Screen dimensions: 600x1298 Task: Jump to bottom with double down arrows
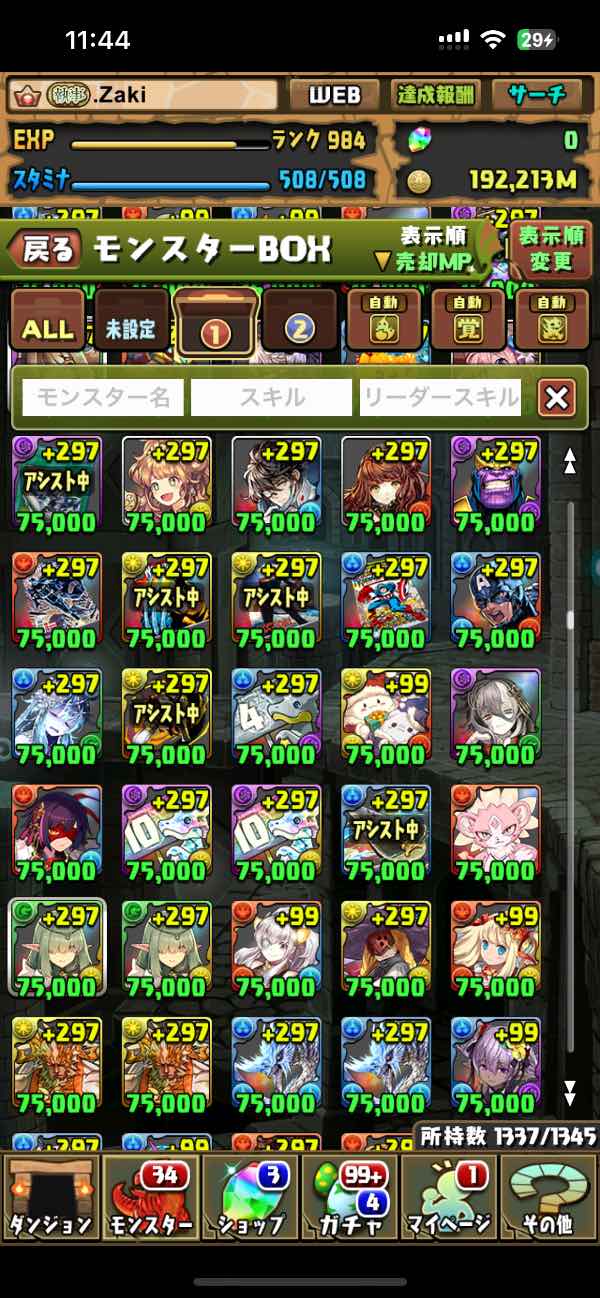click(x=570, y=1092)
